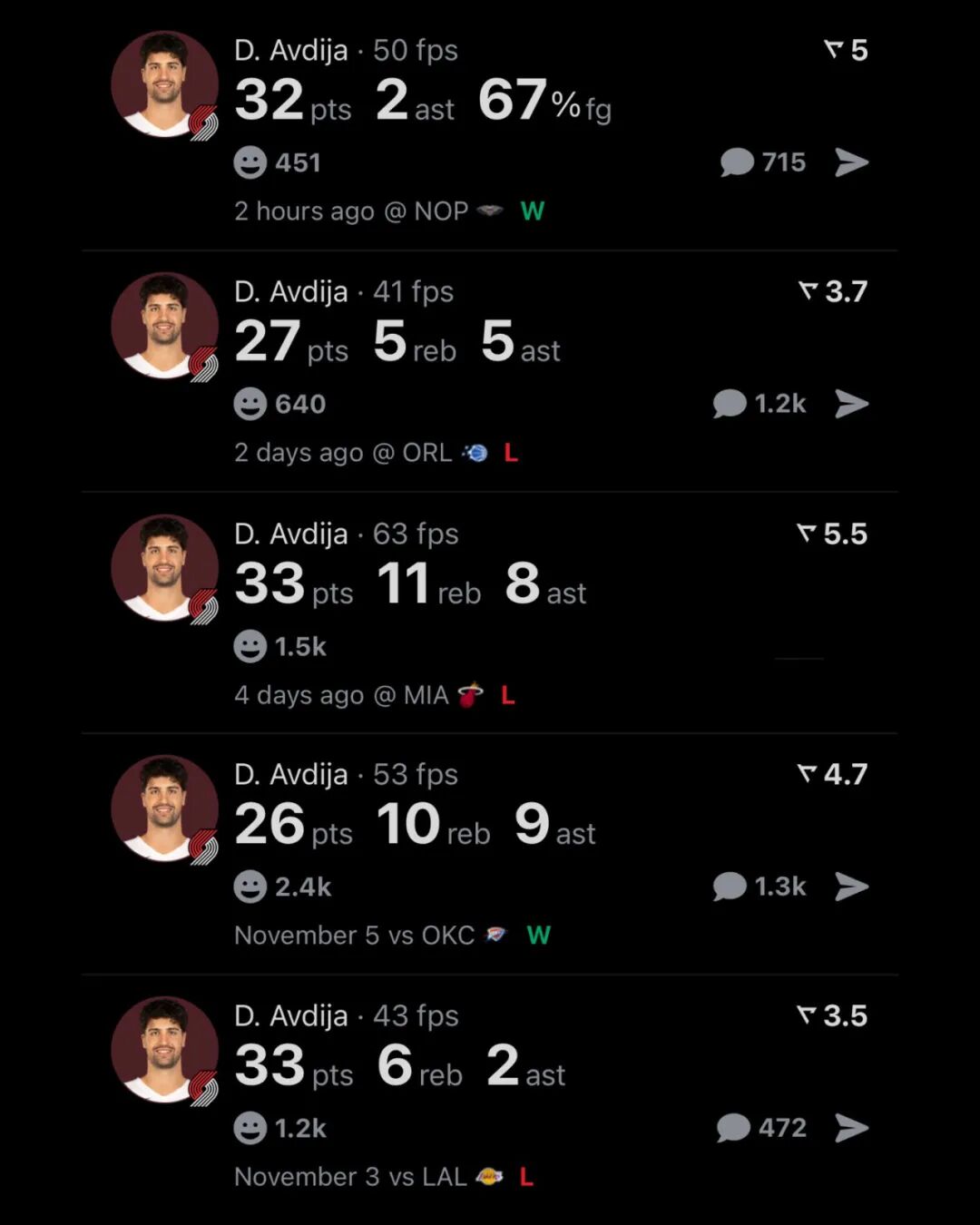React with the smiley on the OKC game
980x1225 pixels.
250,887
